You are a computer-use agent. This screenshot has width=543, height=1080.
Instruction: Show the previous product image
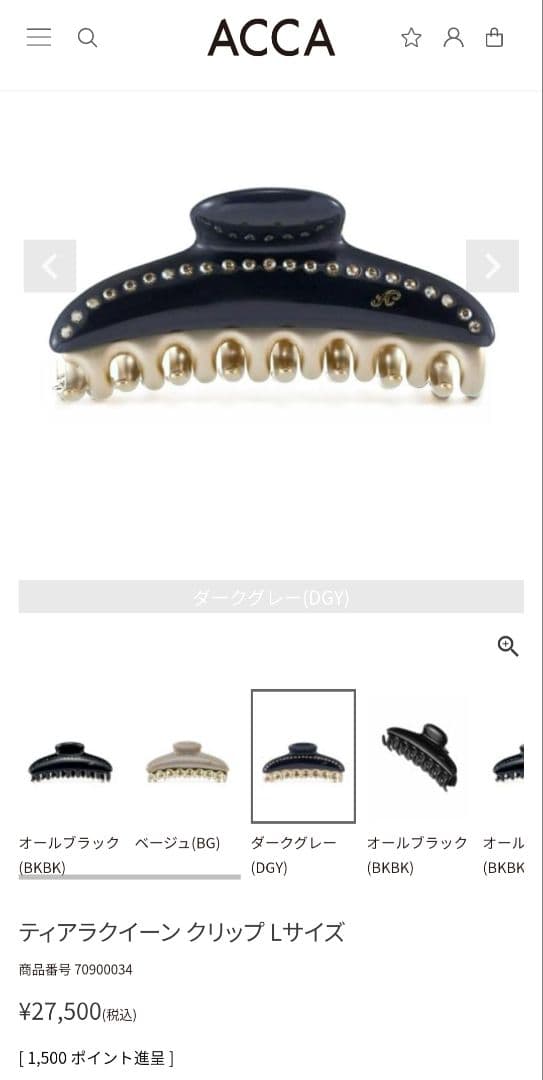point(50,266)
